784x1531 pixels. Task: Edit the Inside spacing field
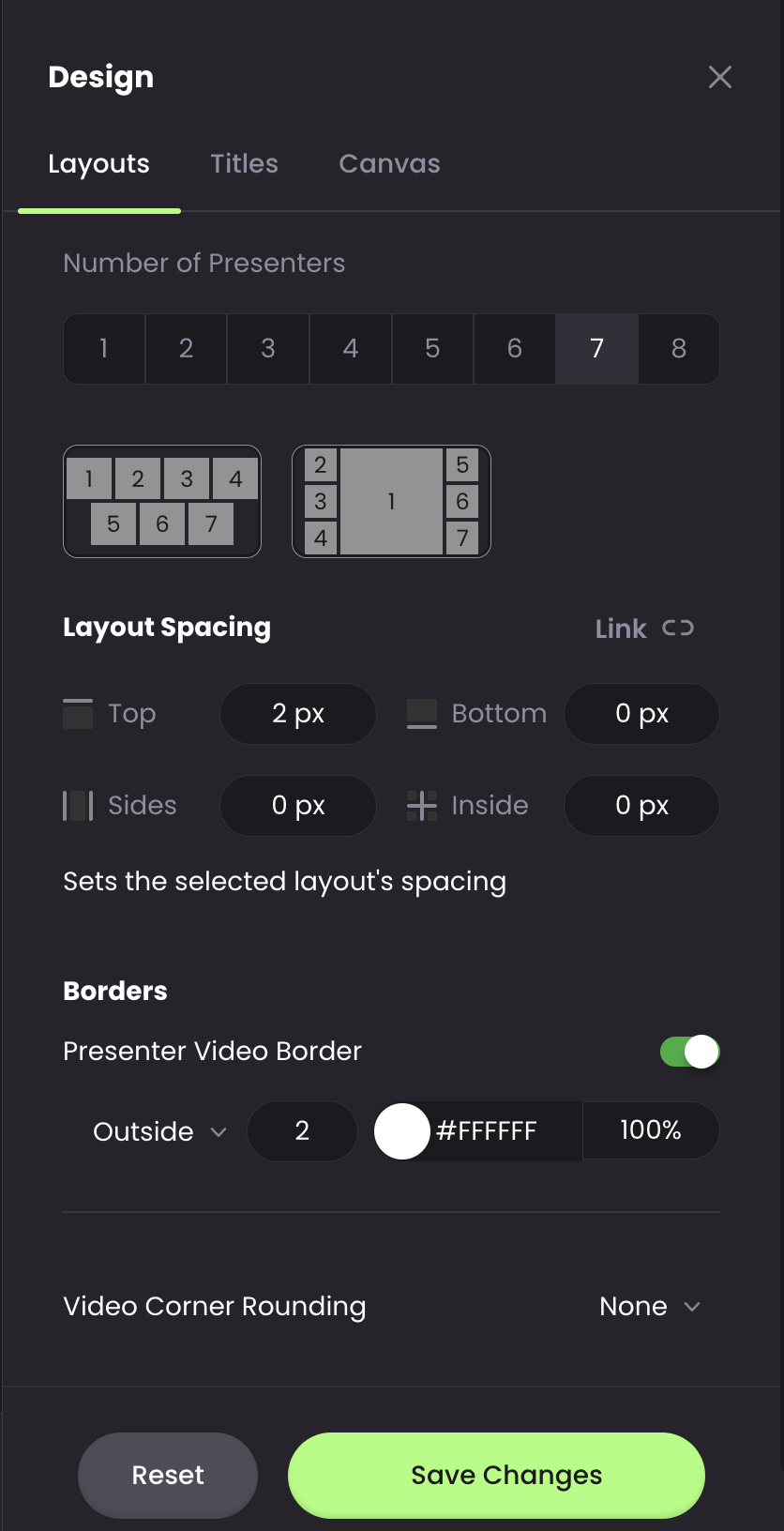coord(641,806)
